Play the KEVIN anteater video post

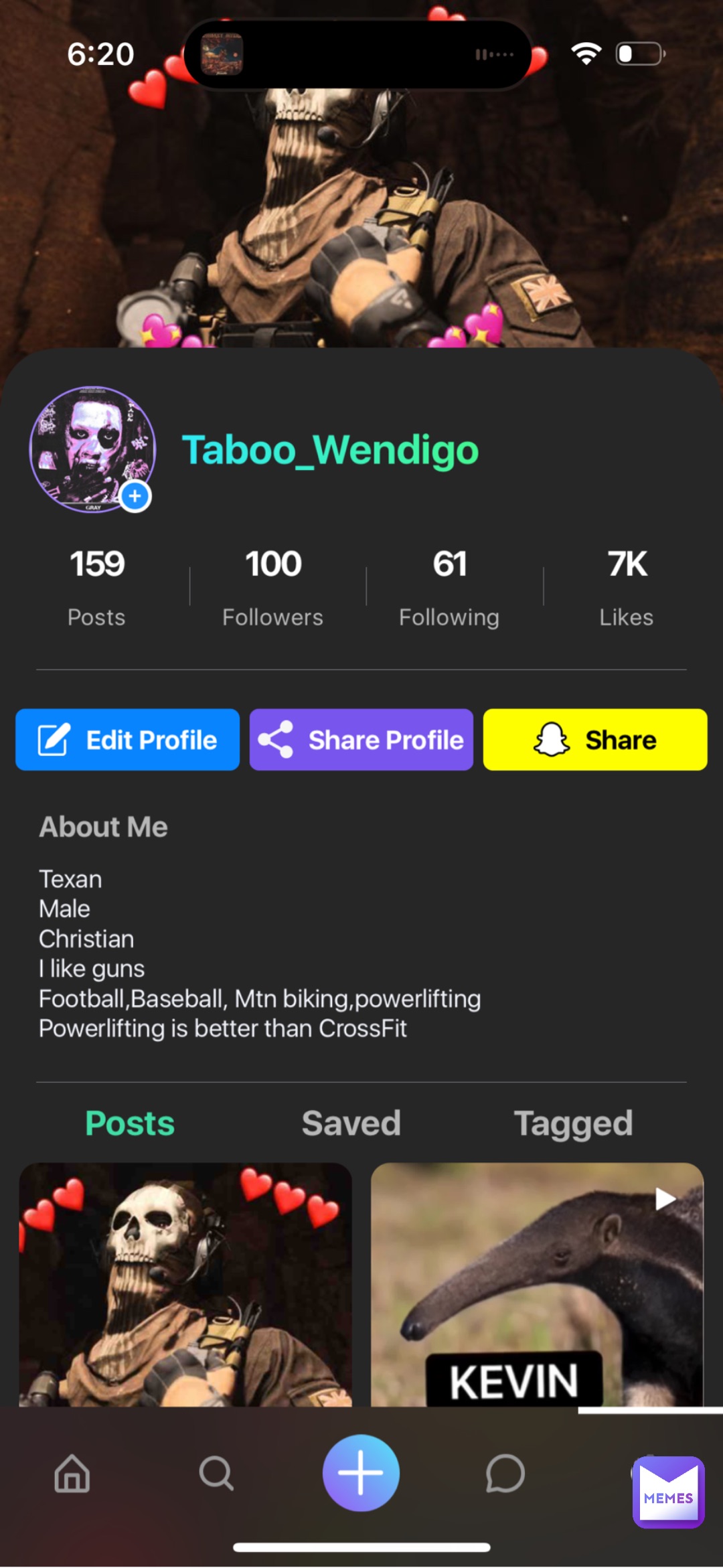537,1284
